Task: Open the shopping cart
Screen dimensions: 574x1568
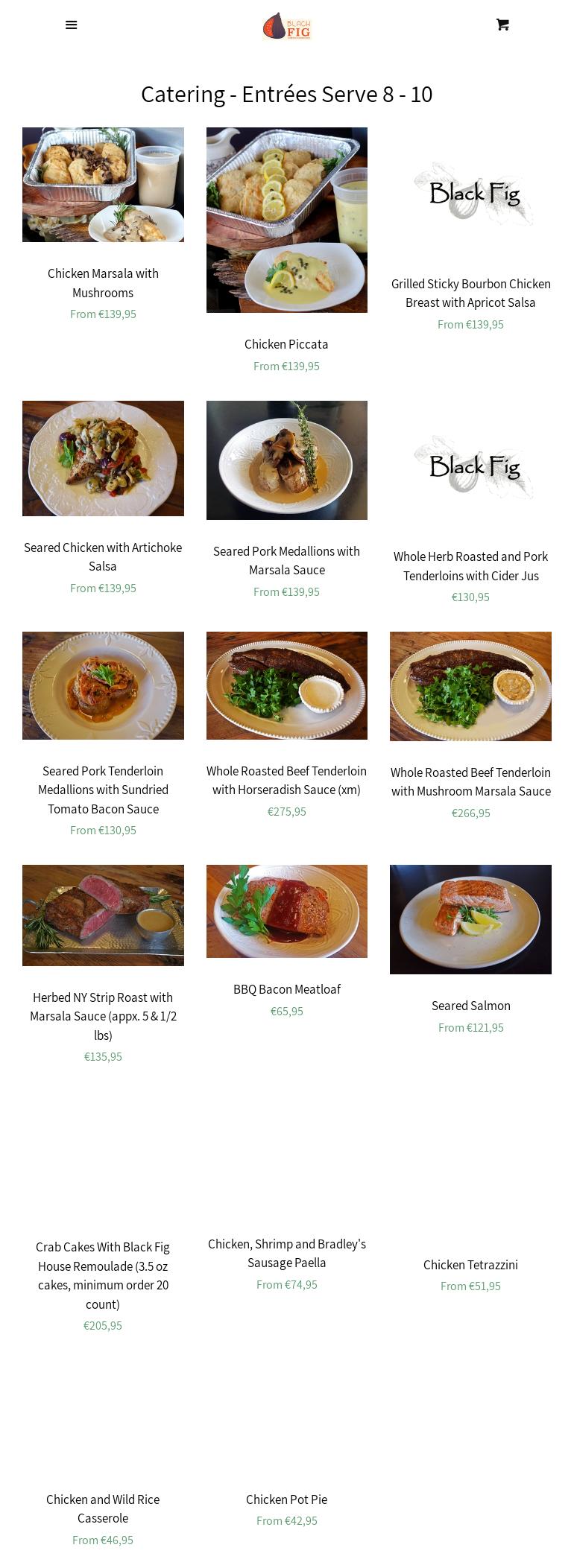Action: point(503,25)
